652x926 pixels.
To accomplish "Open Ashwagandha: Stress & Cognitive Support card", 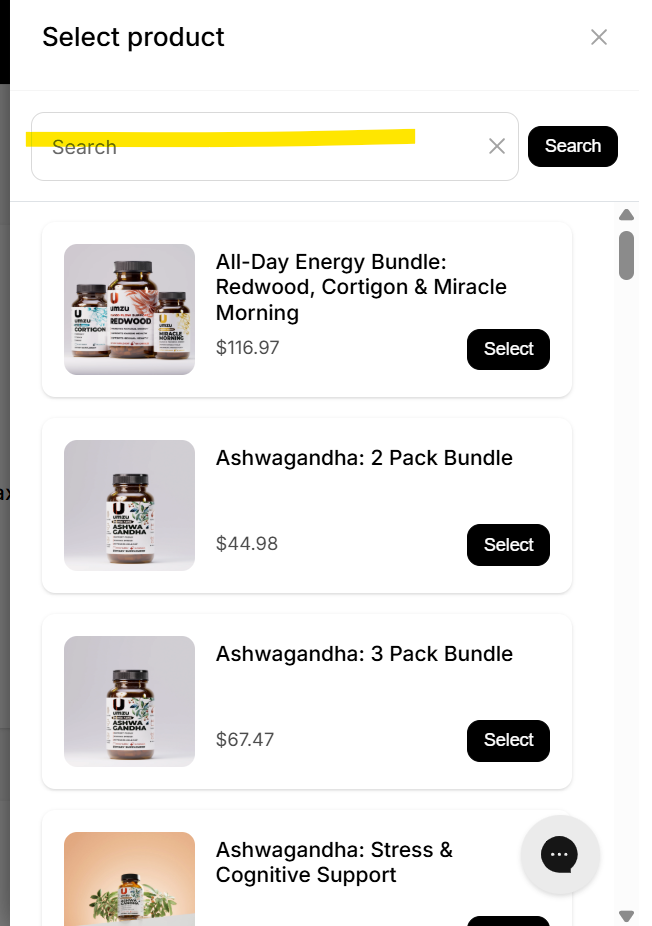I will (x=307, y=868).
